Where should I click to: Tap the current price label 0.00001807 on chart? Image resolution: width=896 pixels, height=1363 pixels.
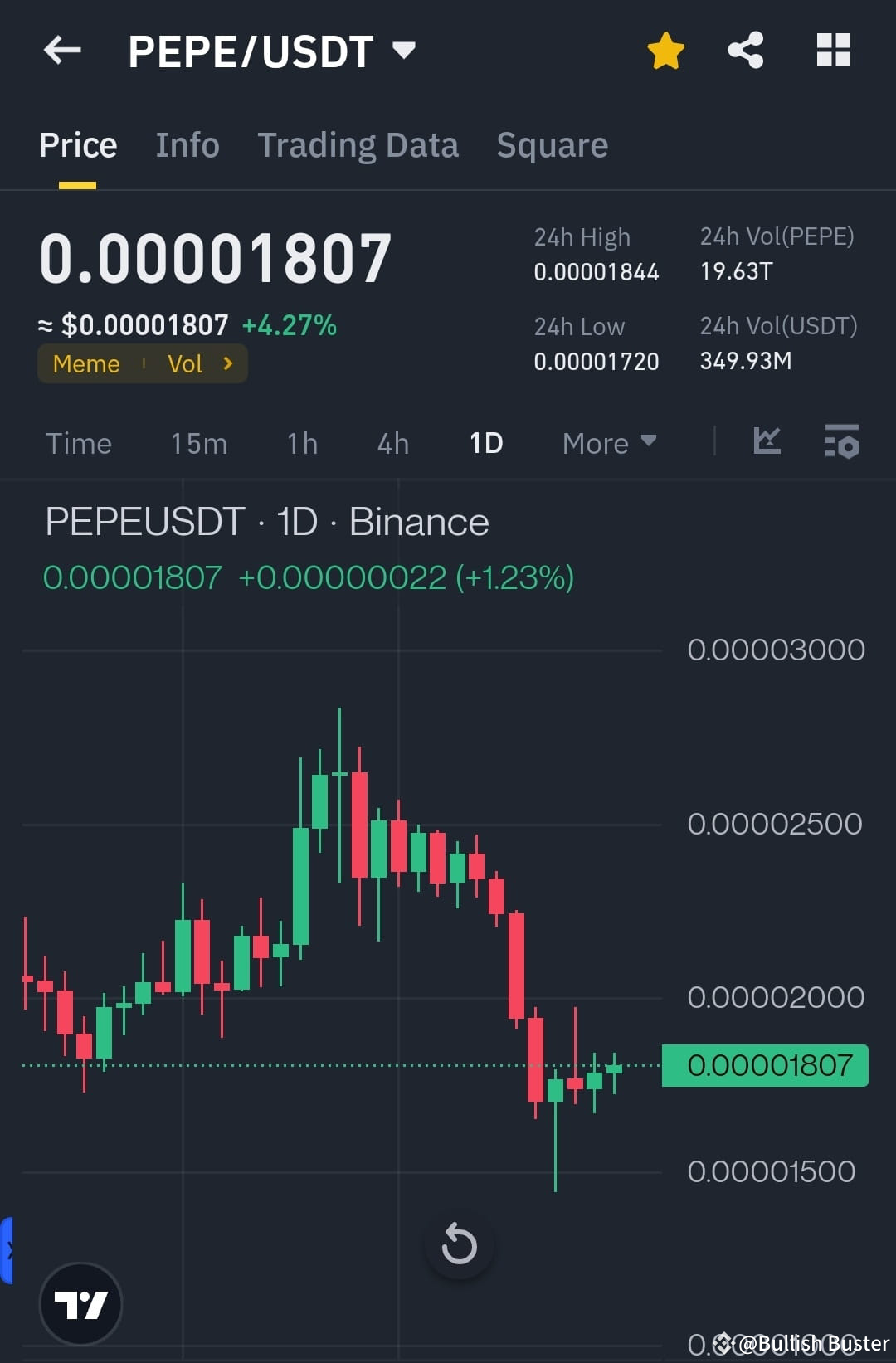coord(764,1065)
